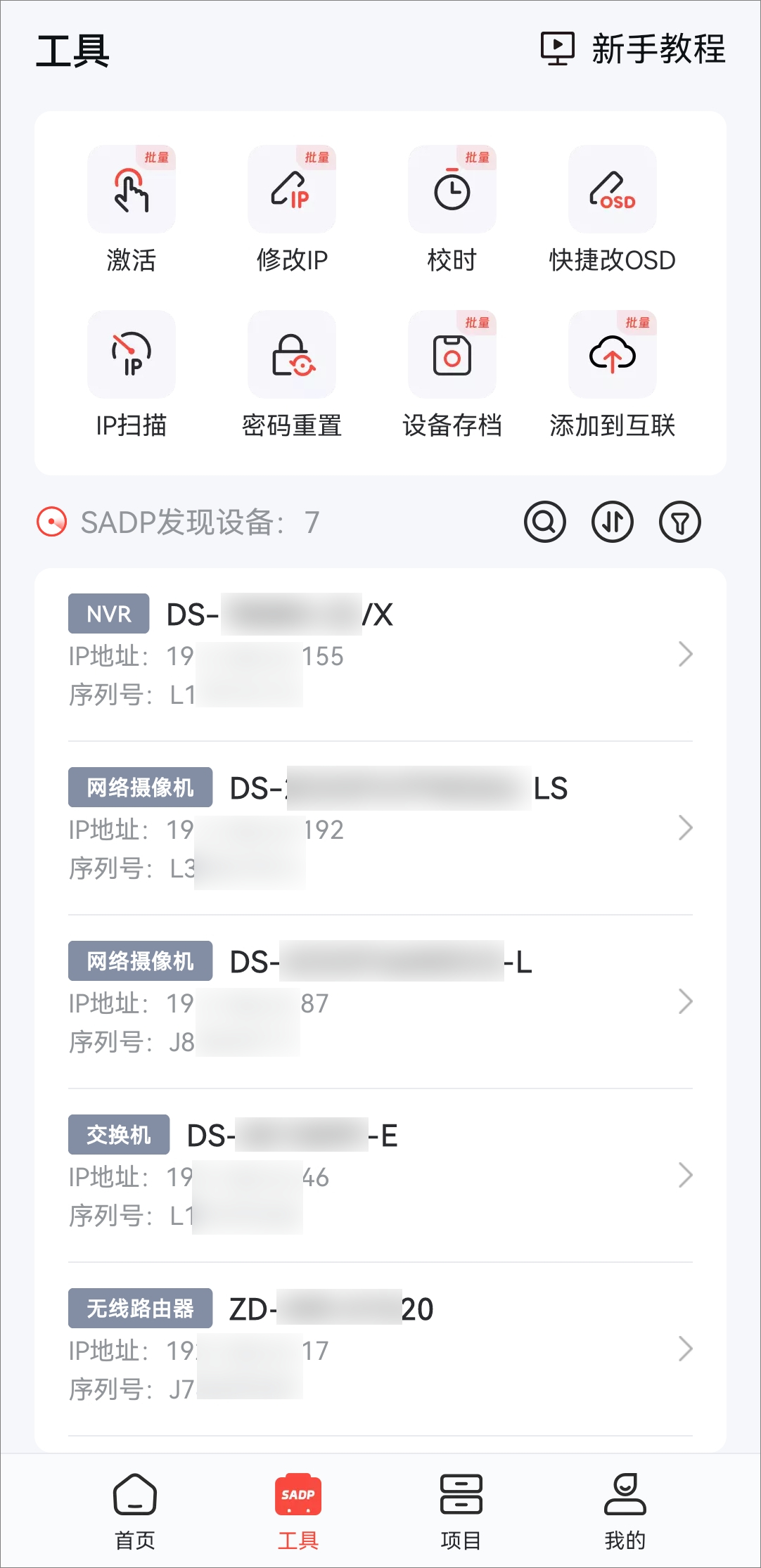Open the 新手教程 tutorial

pos(633,49)
